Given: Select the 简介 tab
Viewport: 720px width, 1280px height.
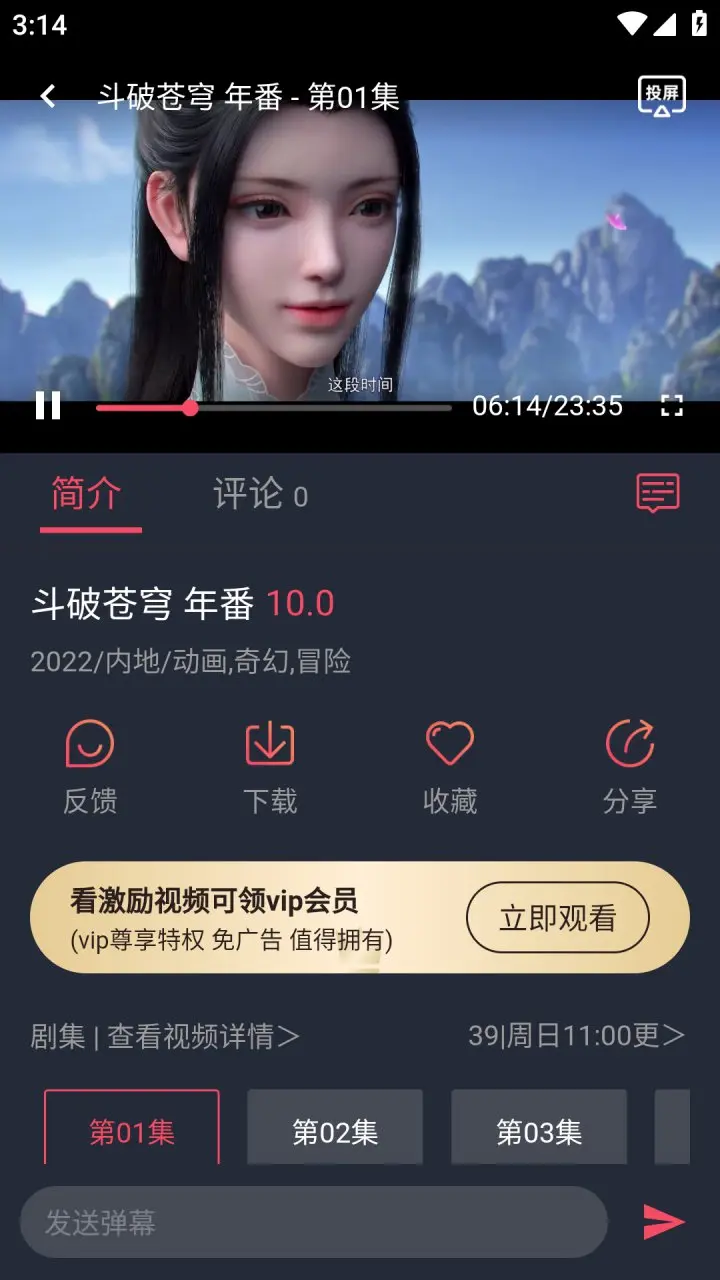Looking at the screenshot, I should (87, 494).
